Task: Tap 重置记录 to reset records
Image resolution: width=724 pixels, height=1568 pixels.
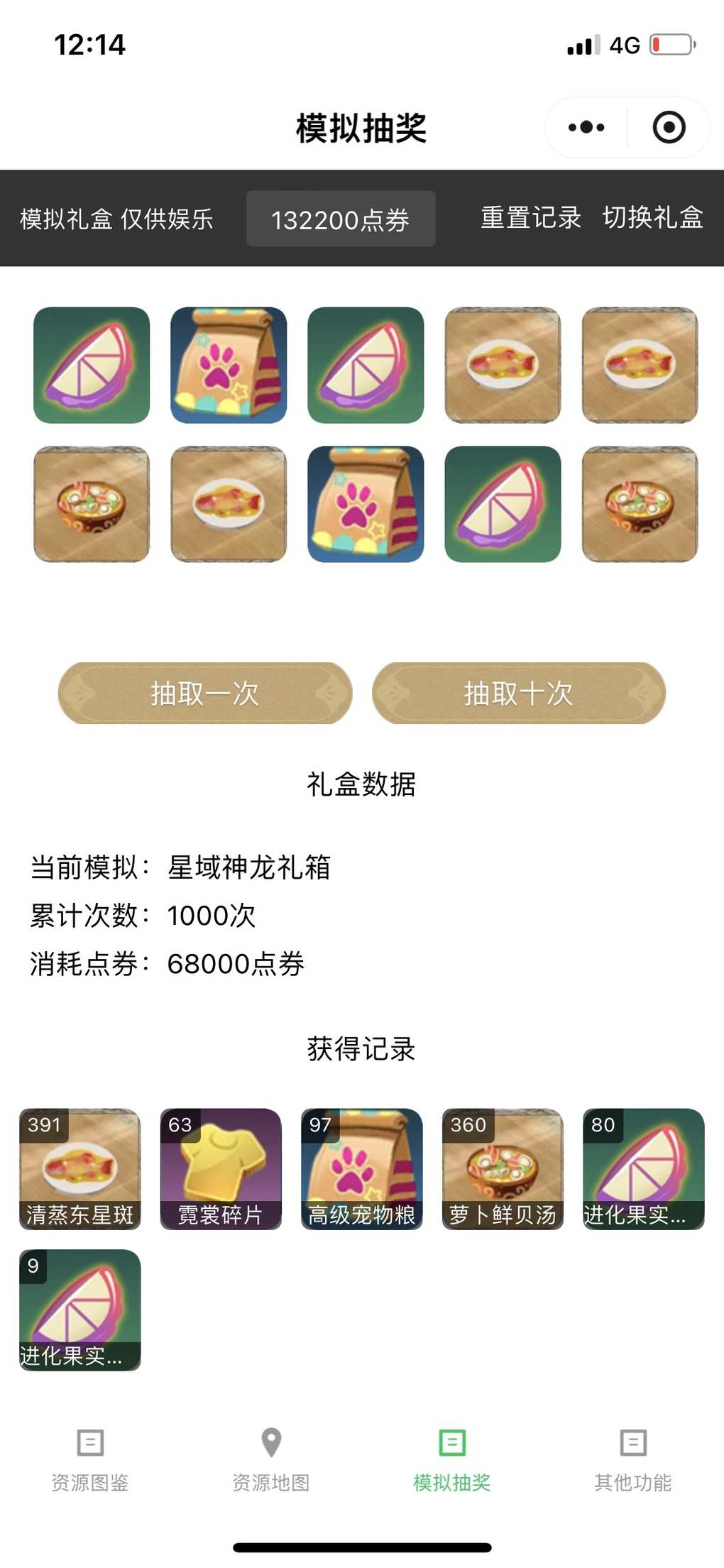Action: coord(531,218)
